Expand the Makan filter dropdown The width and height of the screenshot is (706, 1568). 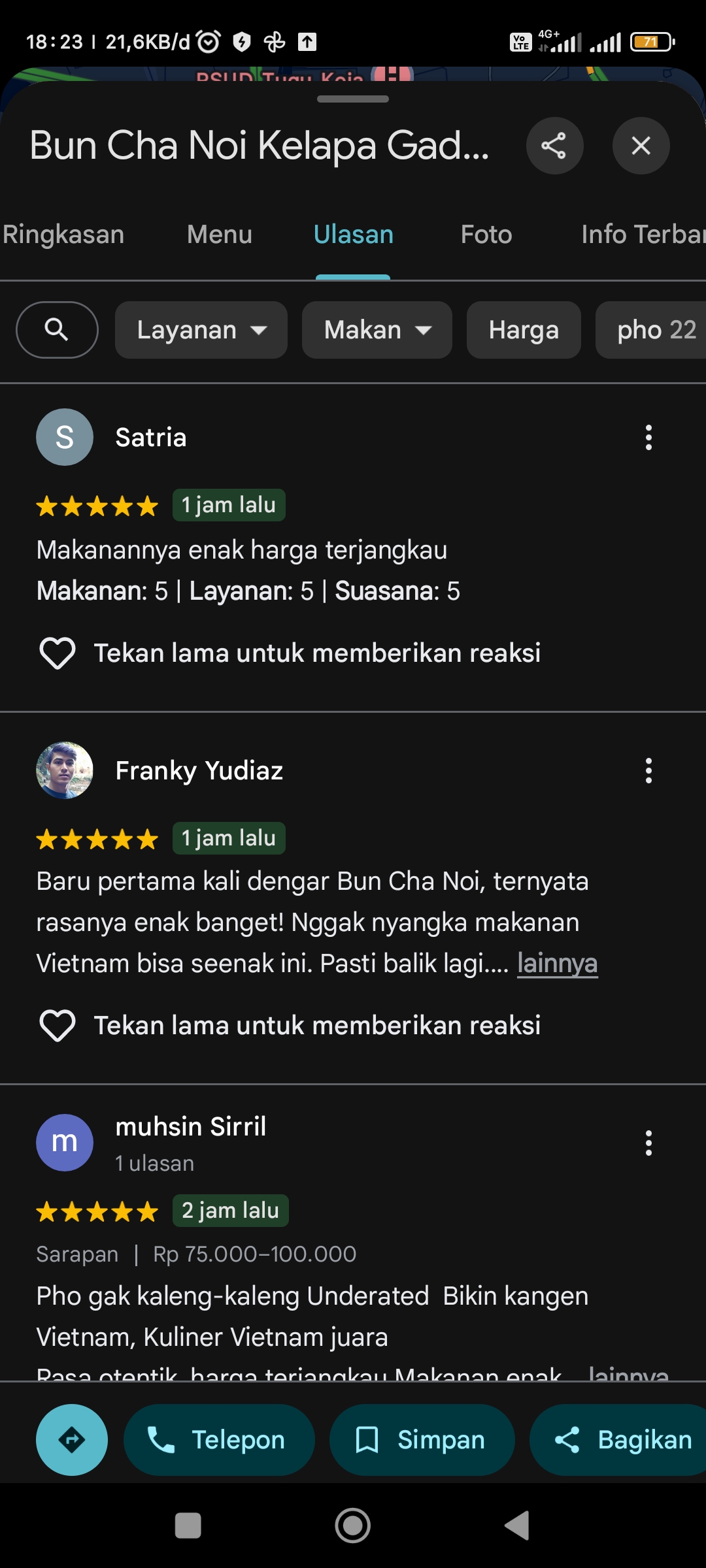tap(377, 330)
